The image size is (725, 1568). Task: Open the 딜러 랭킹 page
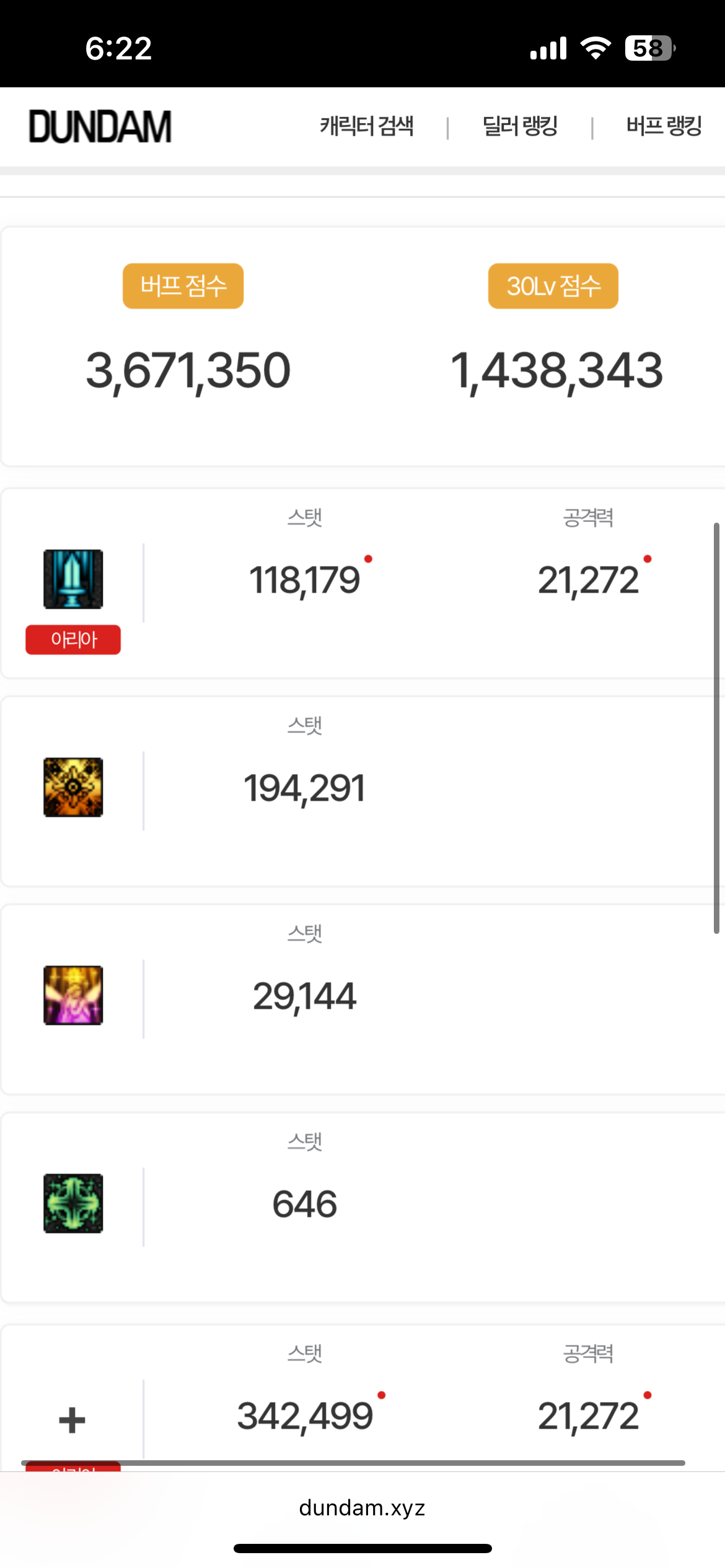(x=520, y=126)
